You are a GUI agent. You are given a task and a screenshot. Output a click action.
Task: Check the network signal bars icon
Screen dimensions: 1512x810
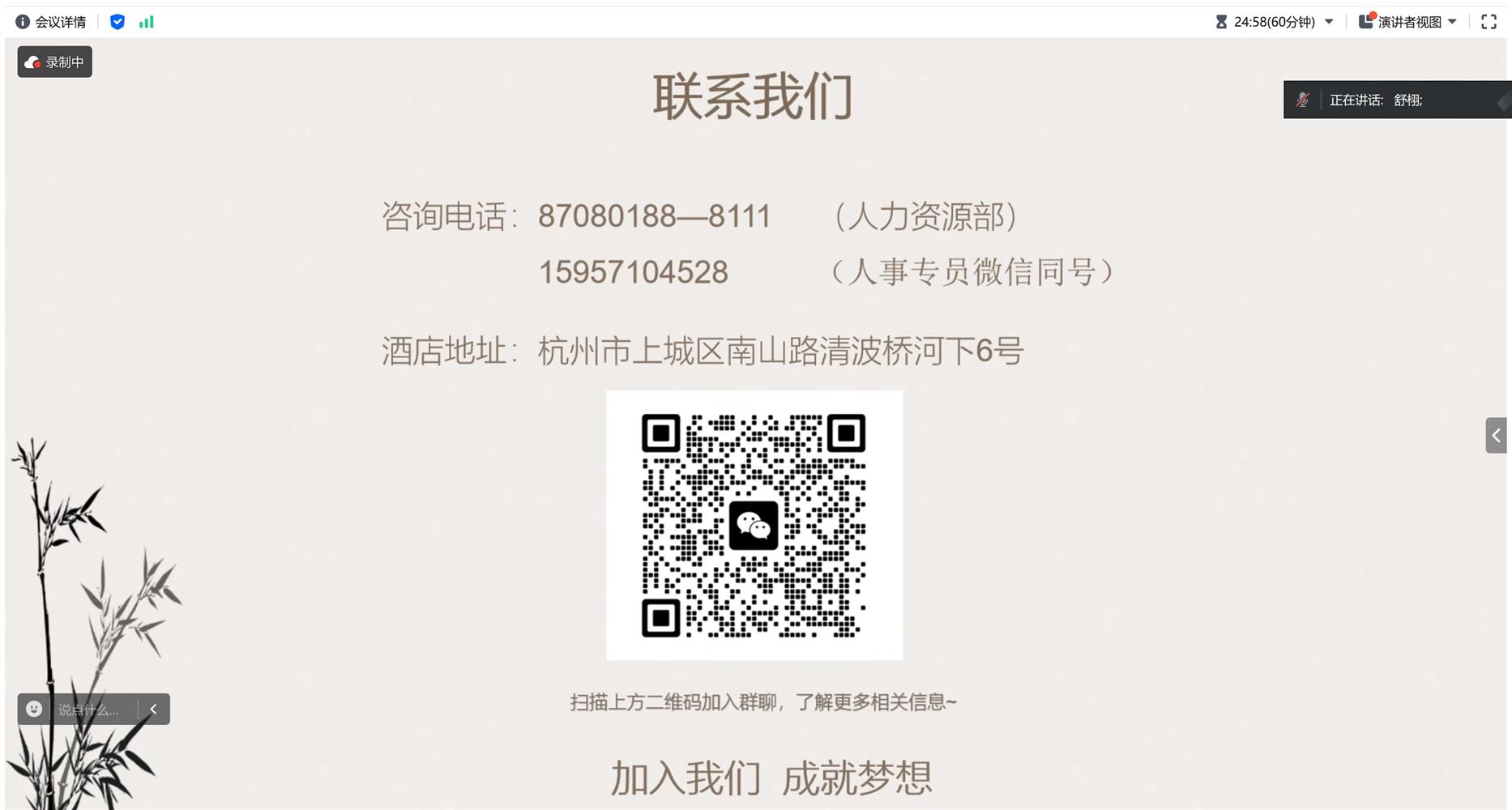coord(146,22)
